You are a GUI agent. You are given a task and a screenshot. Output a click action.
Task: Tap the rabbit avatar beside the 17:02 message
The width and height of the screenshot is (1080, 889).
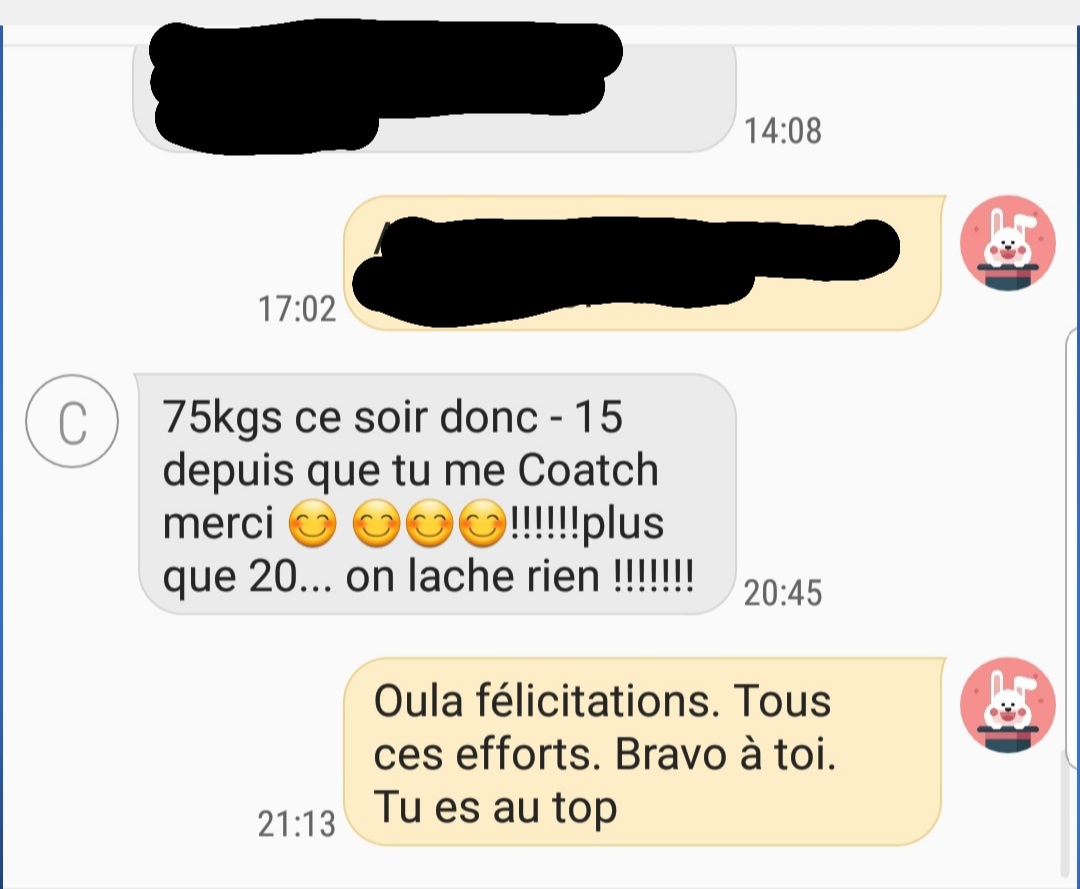coord(1007,244)
